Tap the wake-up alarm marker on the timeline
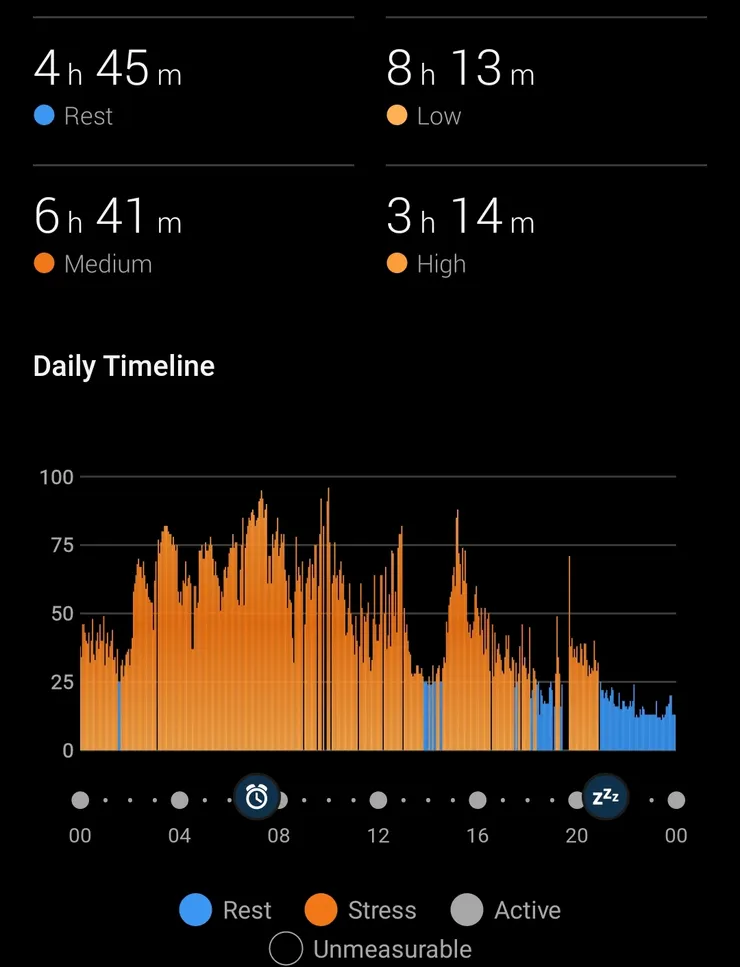 [x=257, y=796]
